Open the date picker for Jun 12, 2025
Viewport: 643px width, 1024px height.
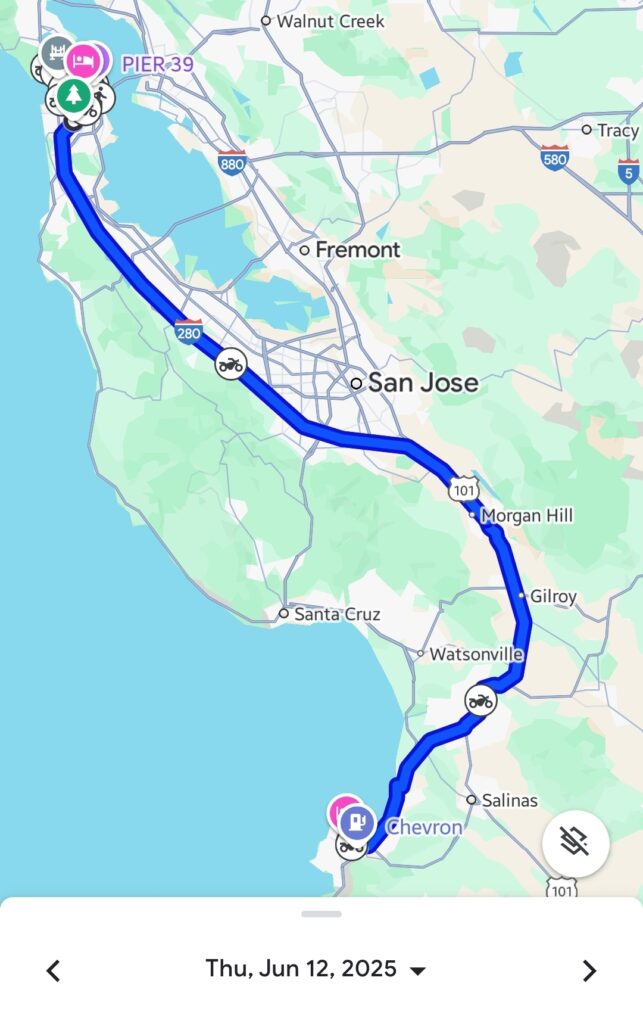coord(316,969)
